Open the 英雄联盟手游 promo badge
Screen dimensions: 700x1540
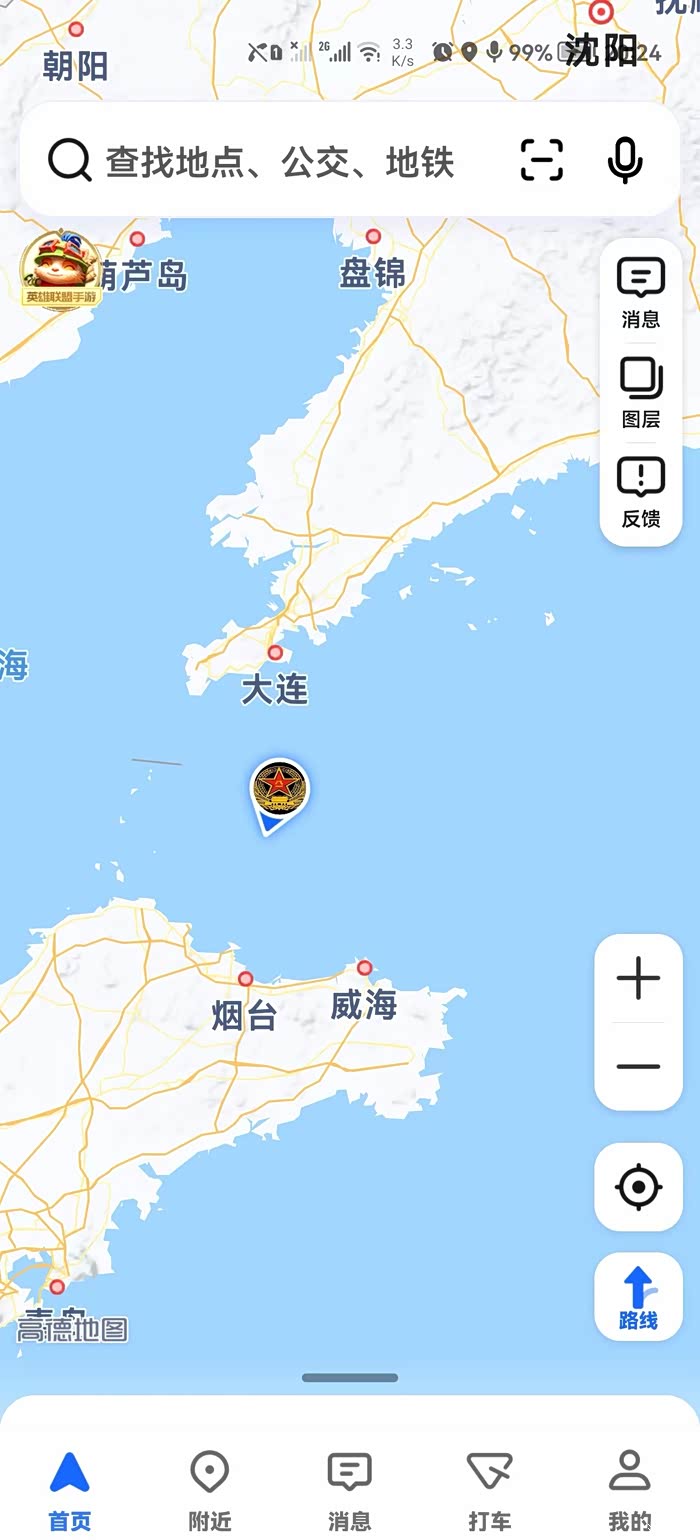(x=61, y=270)
